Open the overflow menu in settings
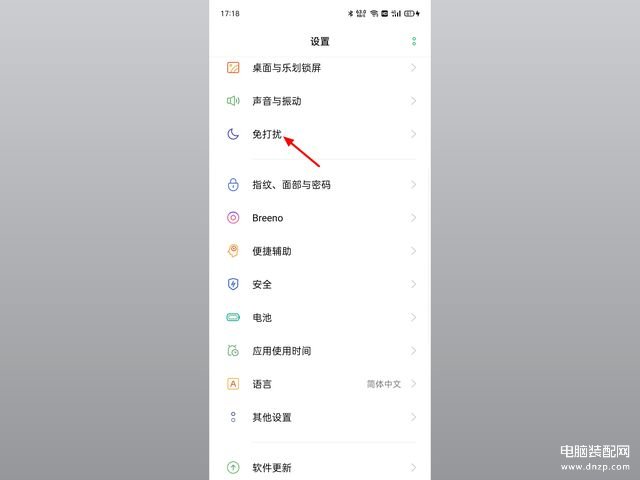Screen dimensions: 640x480 click(414, 42)
